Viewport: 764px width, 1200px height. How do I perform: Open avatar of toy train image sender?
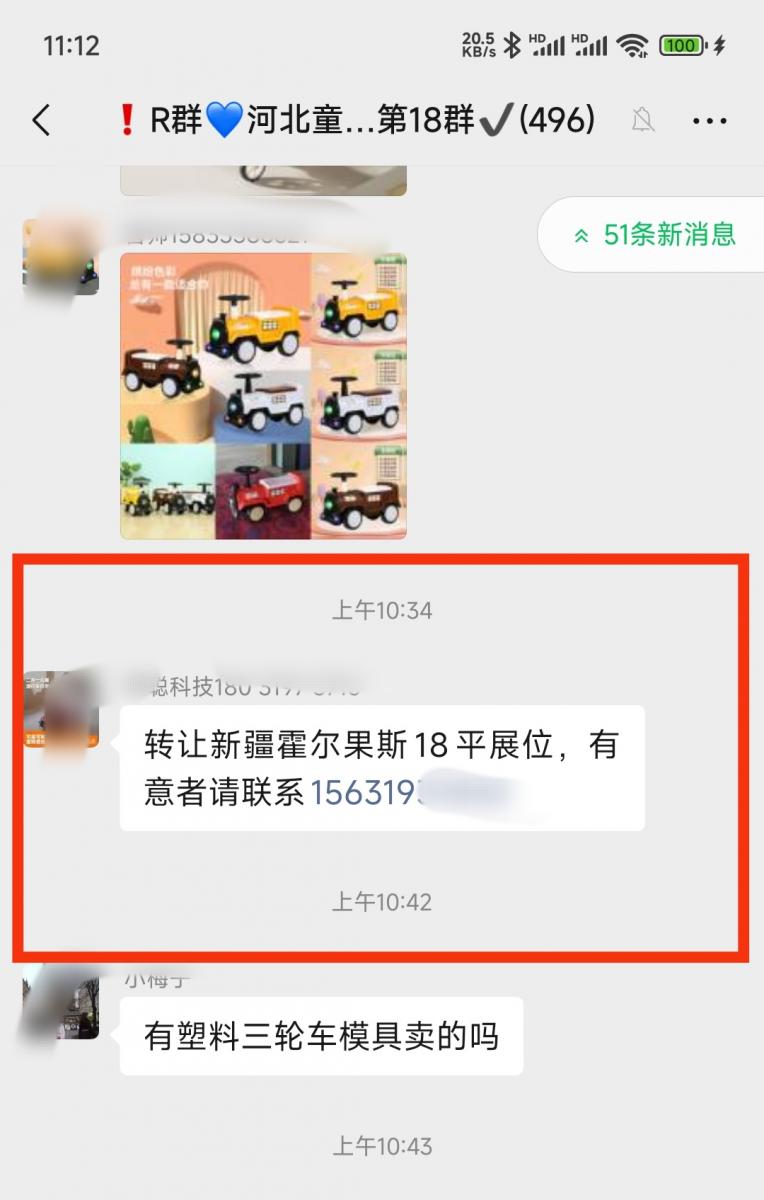61,257
